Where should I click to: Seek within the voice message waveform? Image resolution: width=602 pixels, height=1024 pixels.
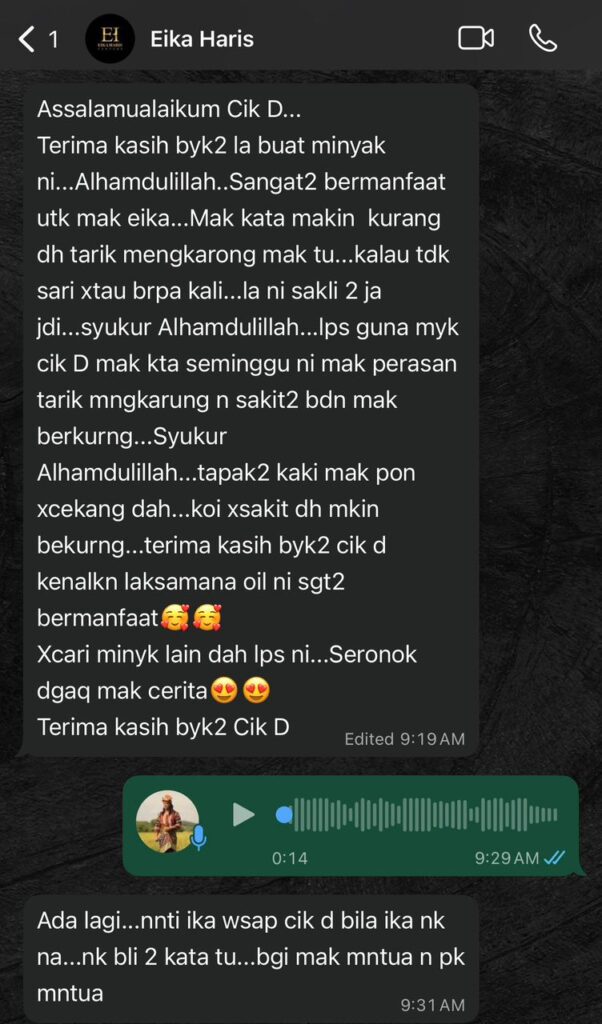pyautogui.click(x=420, y=814)
